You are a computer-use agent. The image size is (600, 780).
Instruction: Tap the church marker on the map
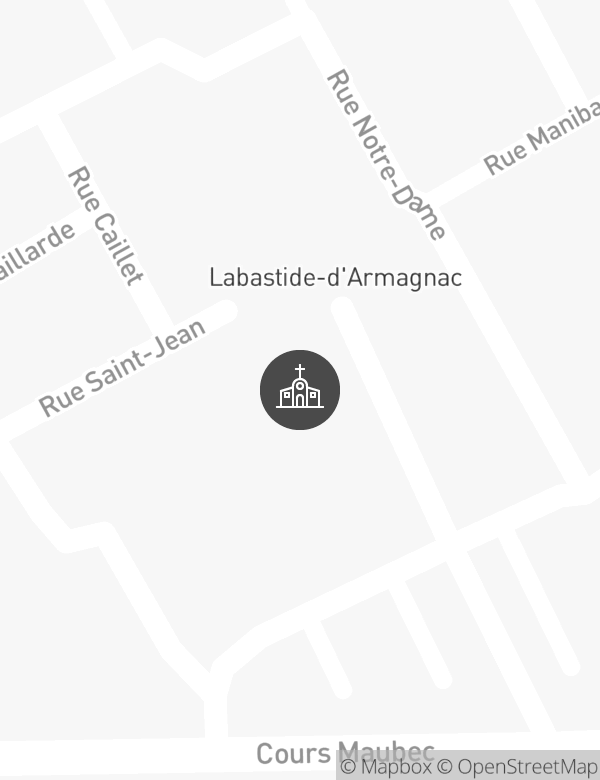point(300,390)
